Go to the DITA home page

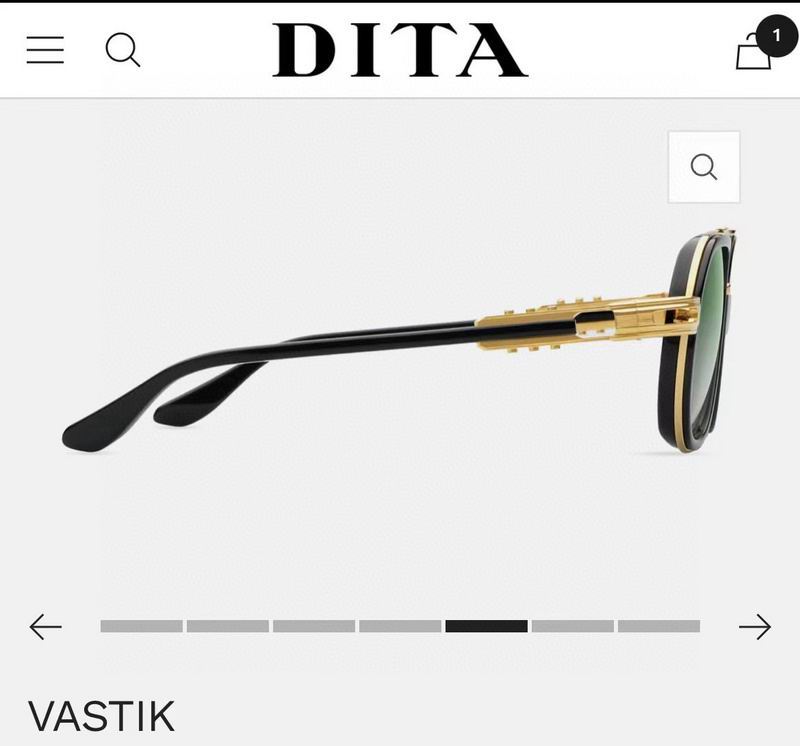(399, 50)
